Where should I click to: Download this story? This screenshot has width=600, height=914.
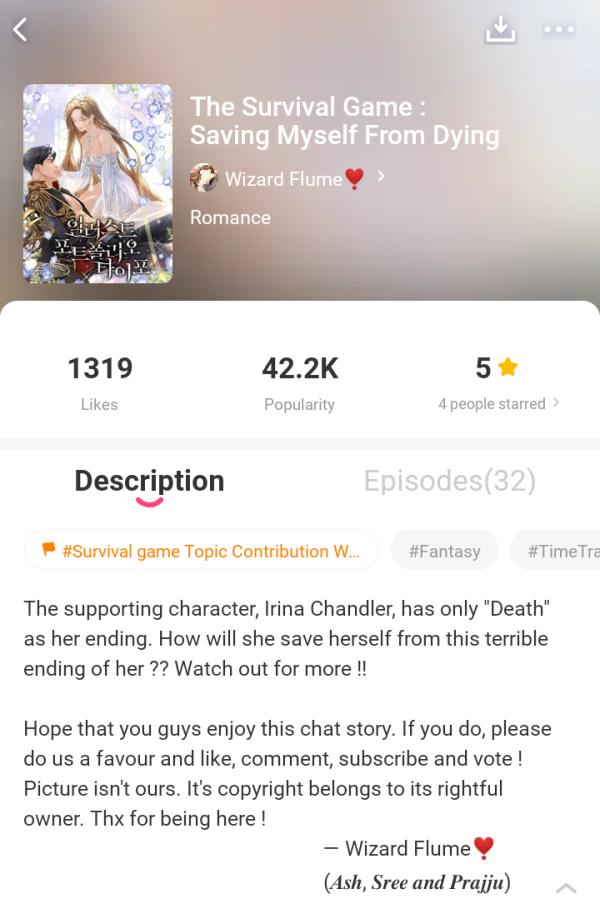500,30
